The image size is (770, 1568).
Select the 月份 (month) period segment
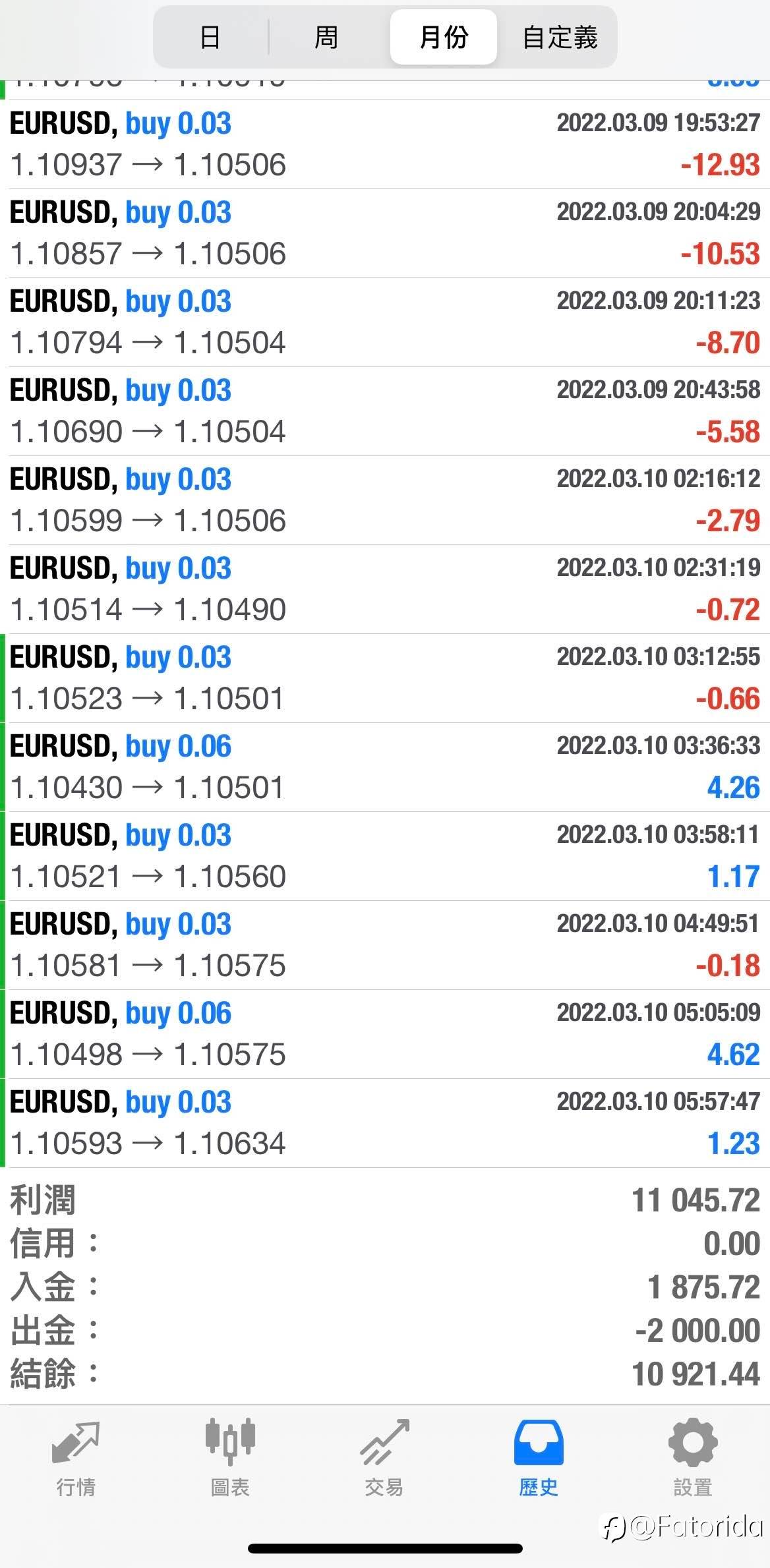pyautogui.click(x=444, y=37)
